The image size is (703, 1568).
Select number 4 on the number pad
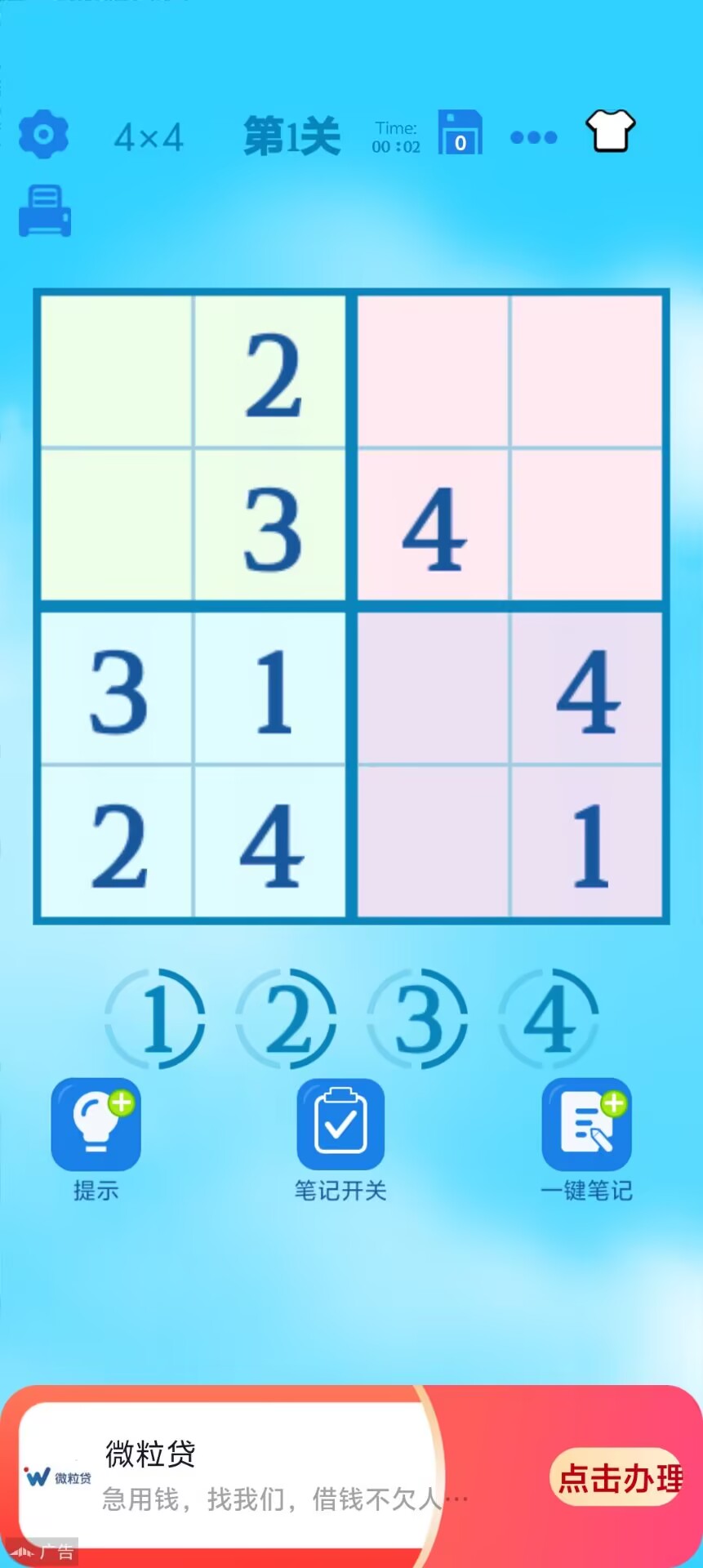point(549,1018)
